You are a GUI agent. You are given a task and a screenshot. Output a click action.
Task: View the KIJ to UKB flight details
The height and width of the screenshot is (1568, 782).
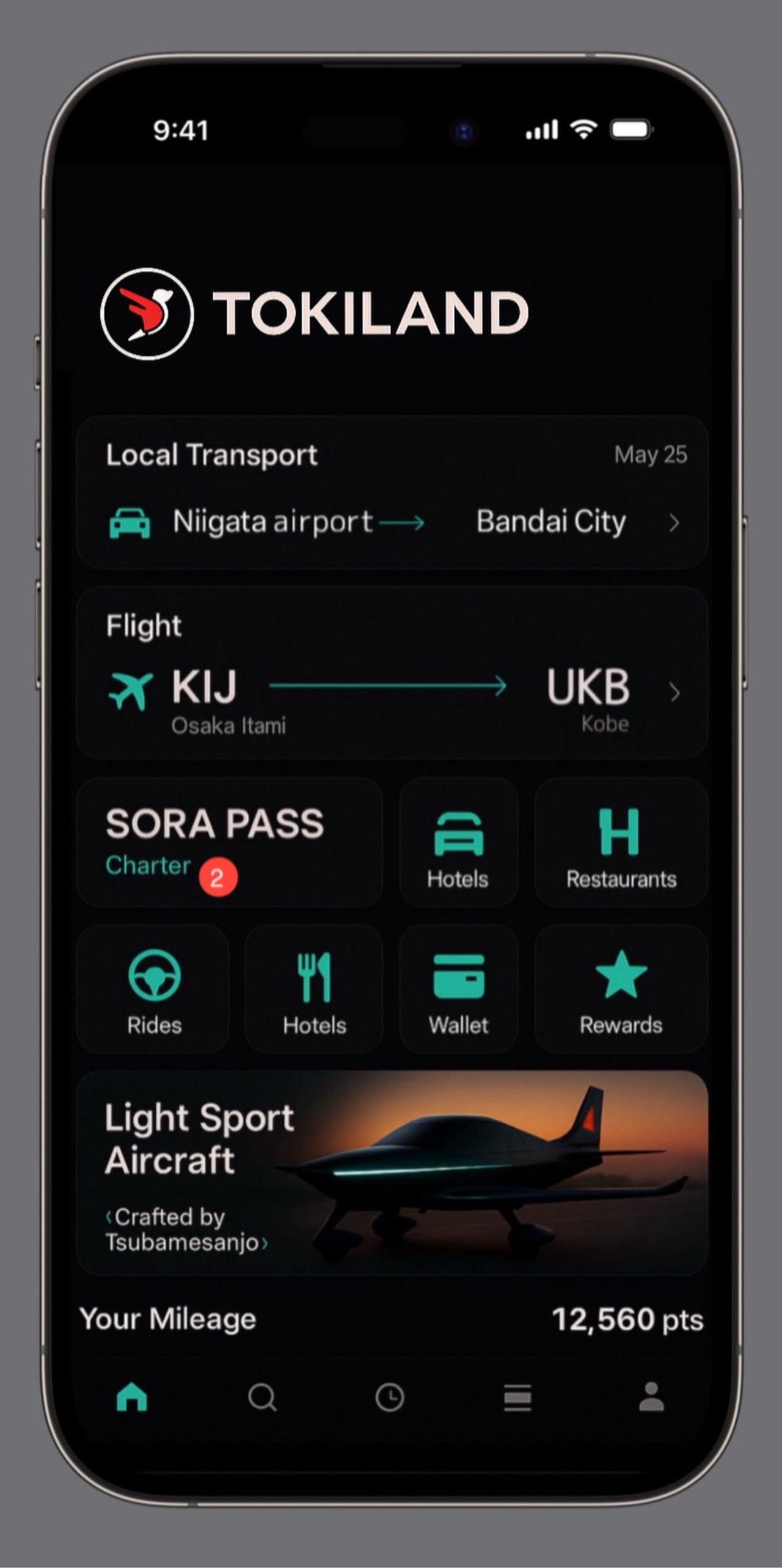[391, 674]
